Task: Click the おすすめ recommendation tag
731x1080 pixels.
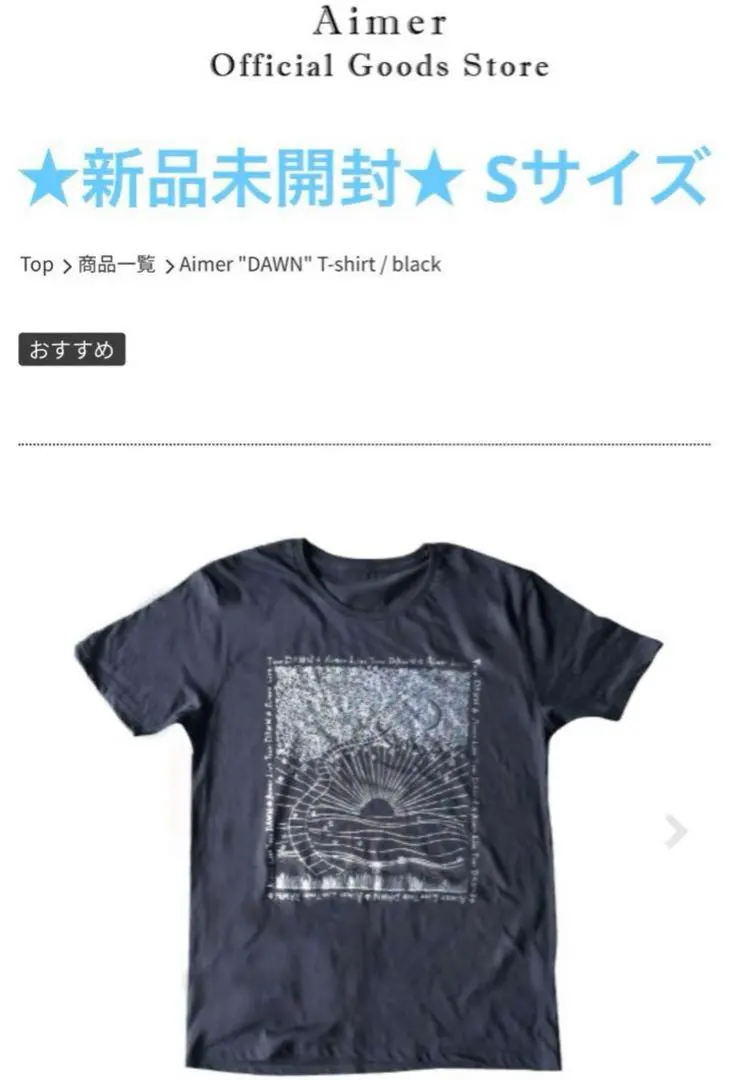Action: click(x=74, y=348)
